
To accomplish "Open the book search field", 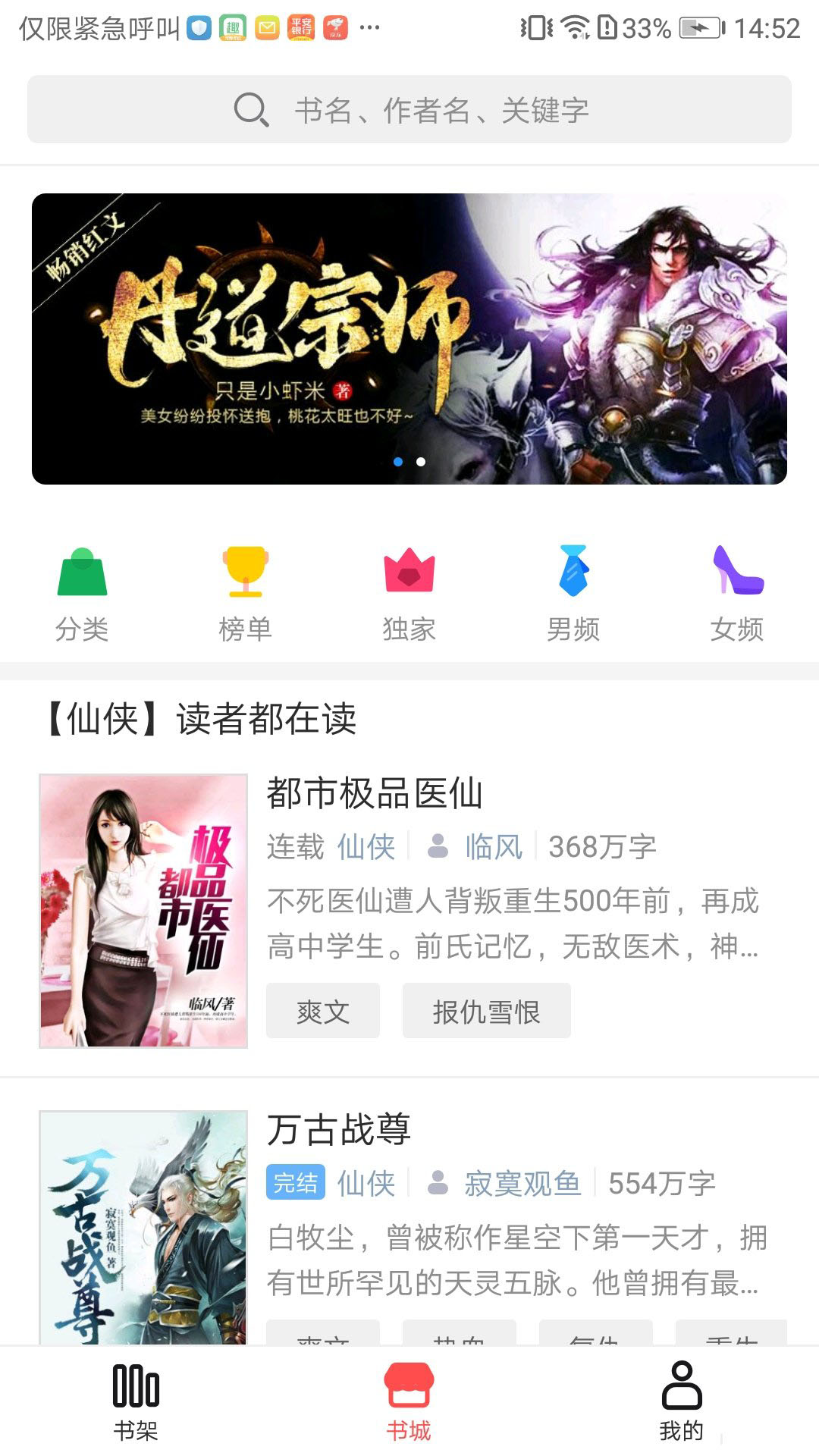I will pos(409,110).
